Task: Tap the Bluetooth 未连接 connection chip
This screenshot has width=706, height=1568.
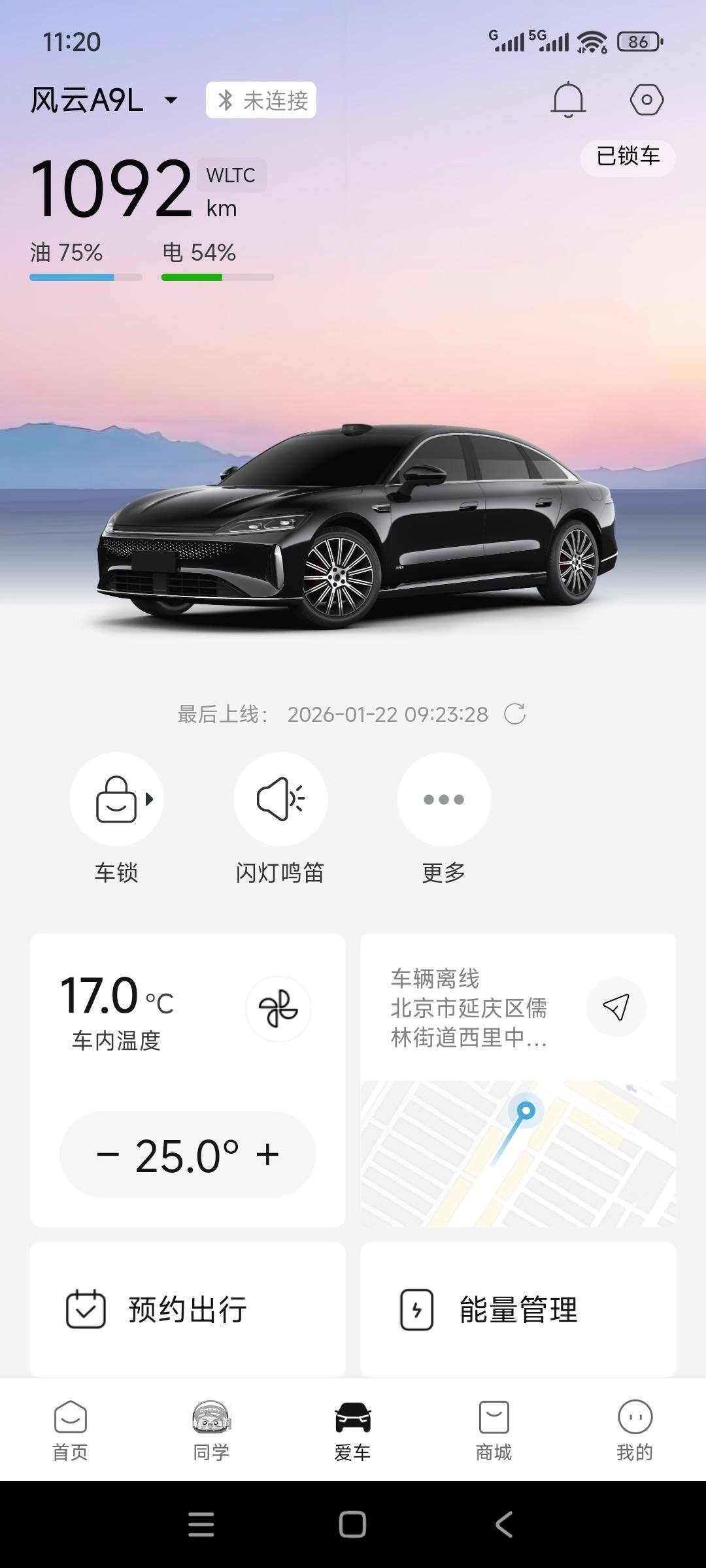Action: point(261,100)
